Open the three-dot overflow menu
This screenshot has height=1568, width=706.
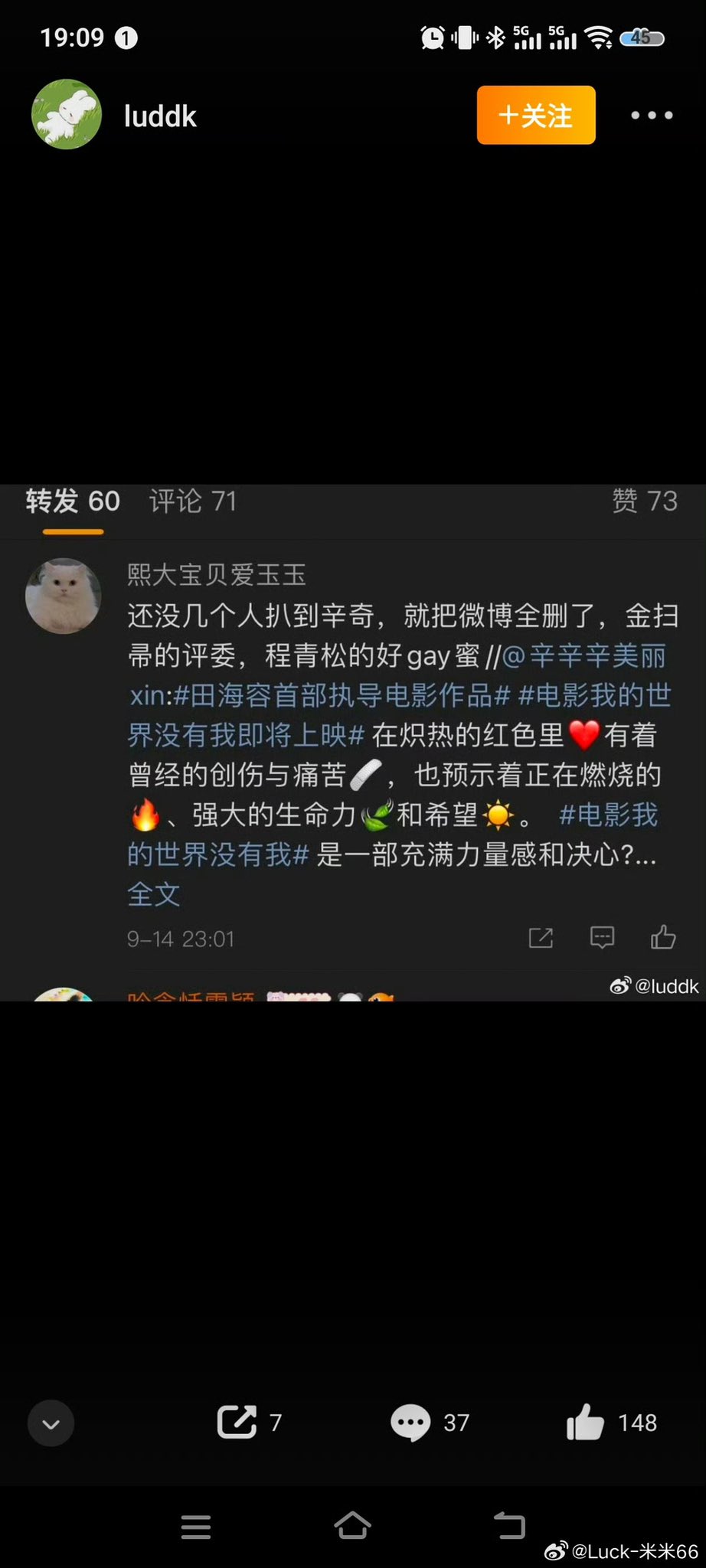(652, 116)
